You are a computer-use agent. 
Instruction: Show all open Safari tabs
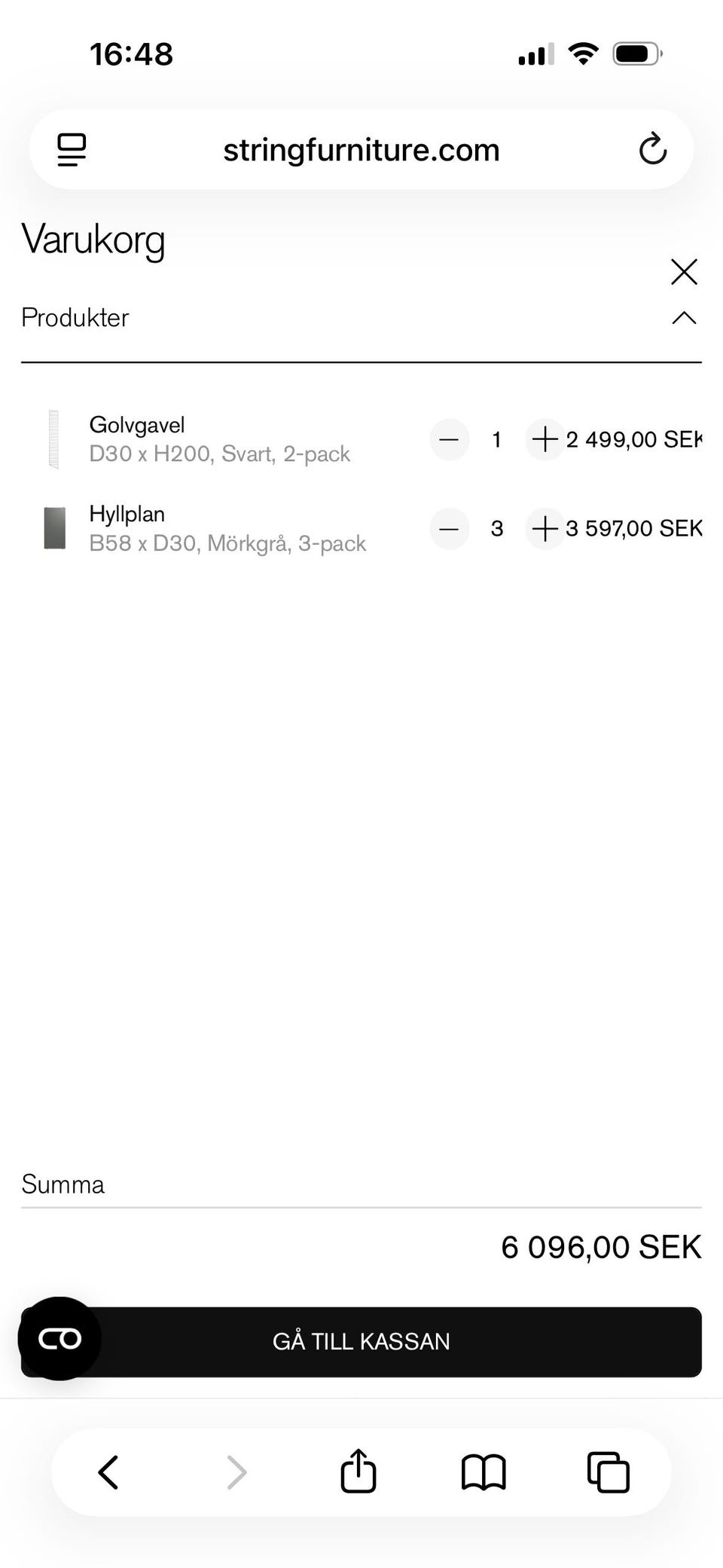pos(608,1472)
